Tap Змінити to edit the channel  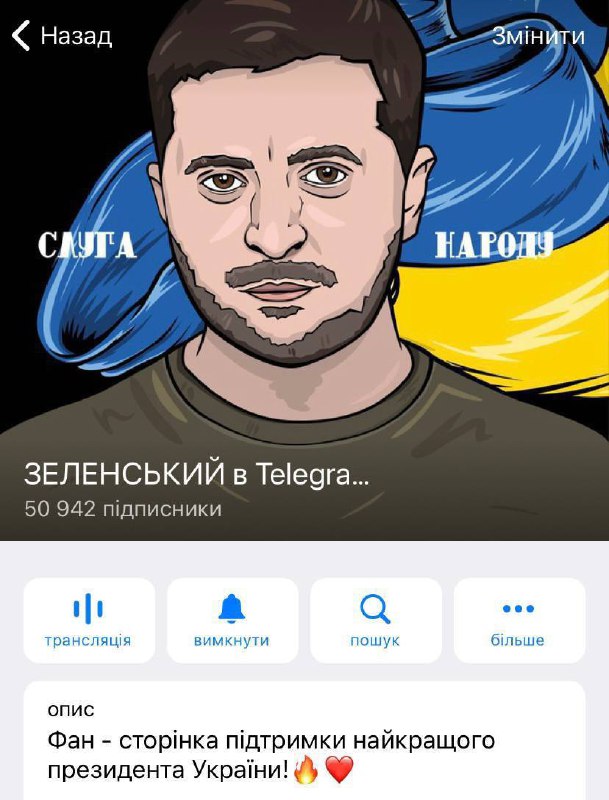coord(538,36)
